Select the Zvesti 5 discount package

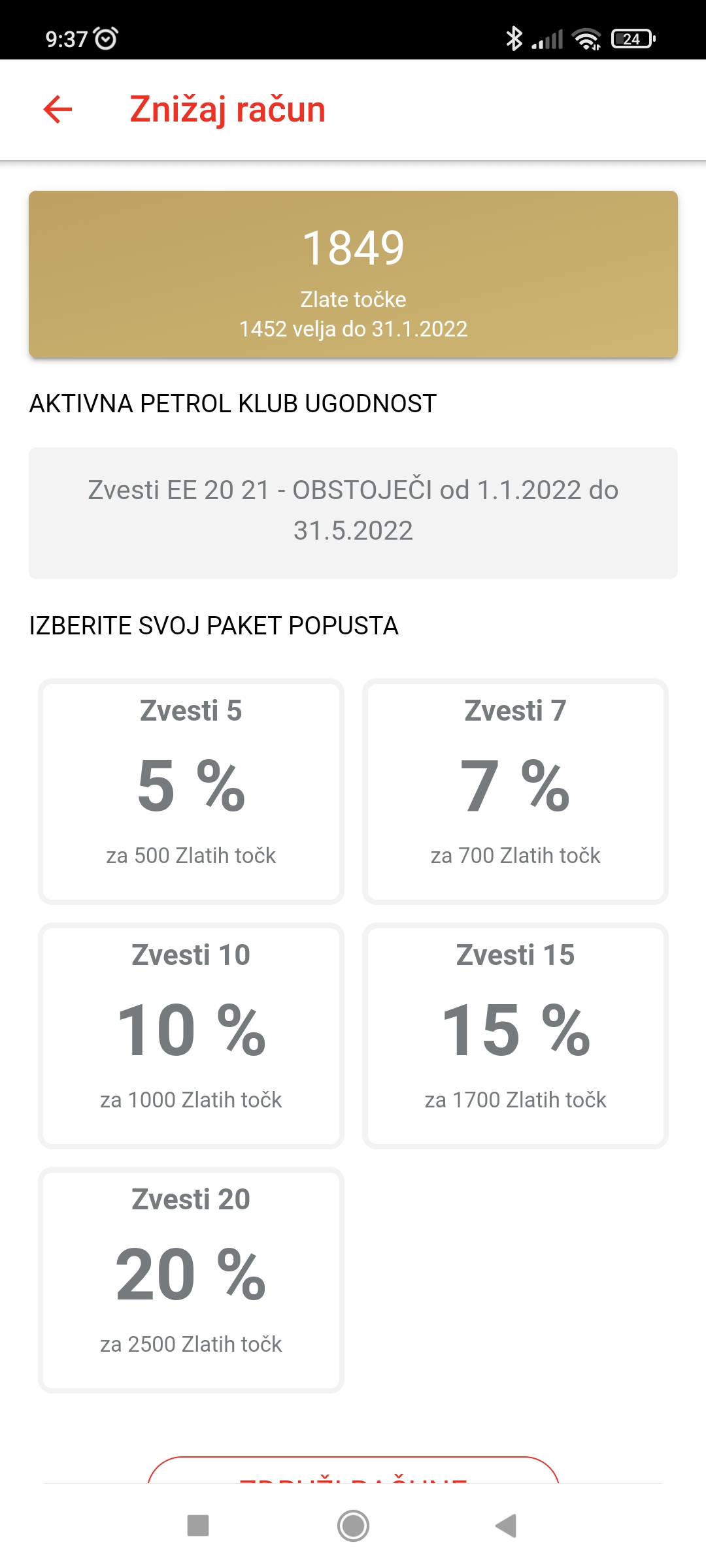191,791
